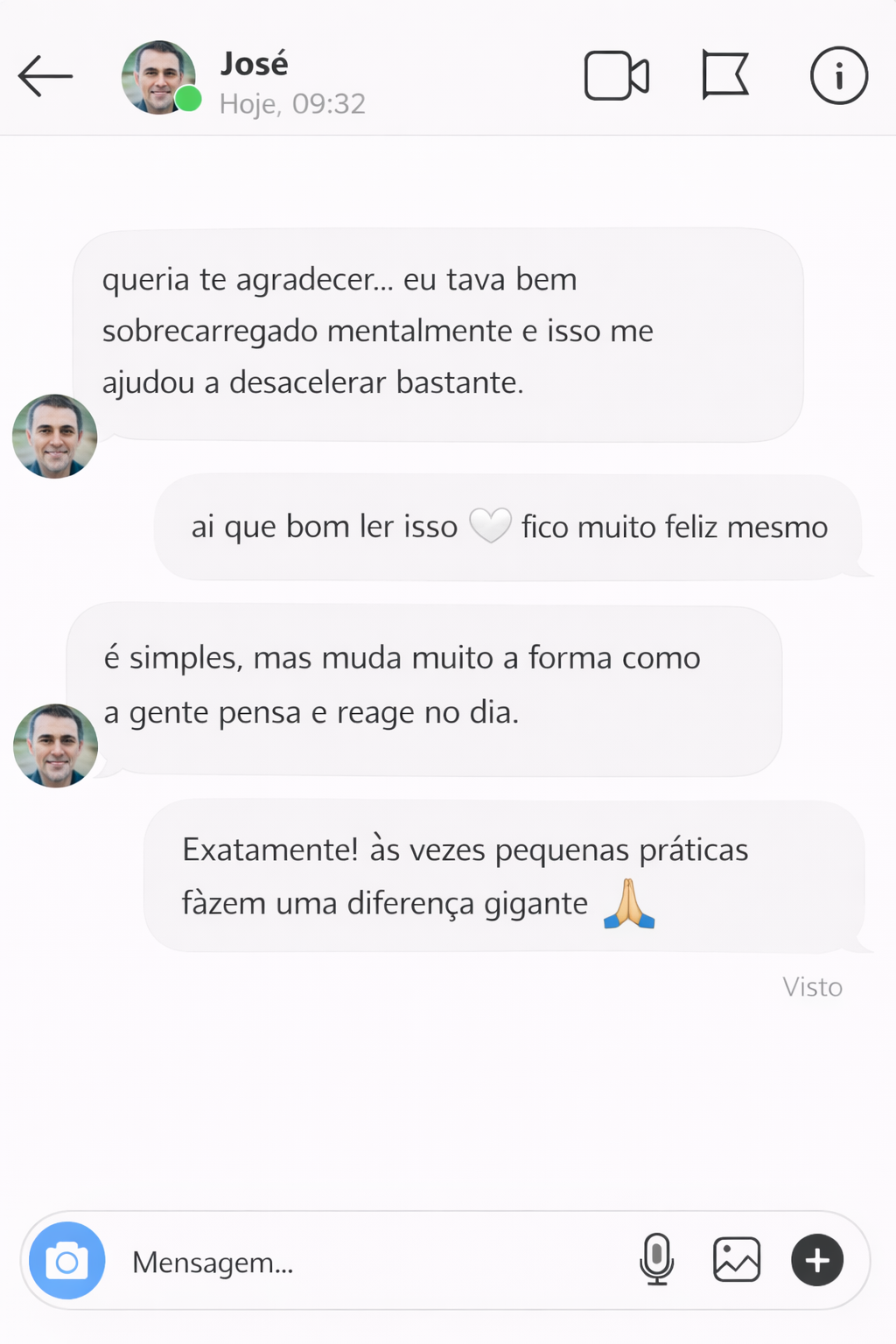Click the Mensagem text input field
Viewport: 896px width, 1344px height.
point(350,1260)
